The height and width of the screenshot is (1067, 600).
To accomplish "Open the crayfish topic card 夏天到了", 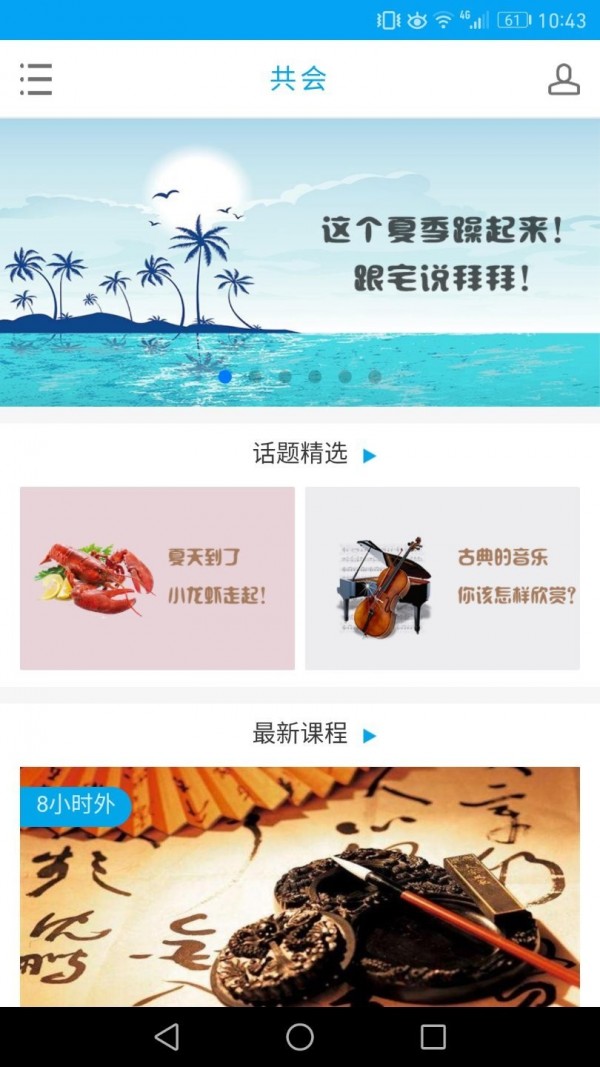I will [157, 578].
